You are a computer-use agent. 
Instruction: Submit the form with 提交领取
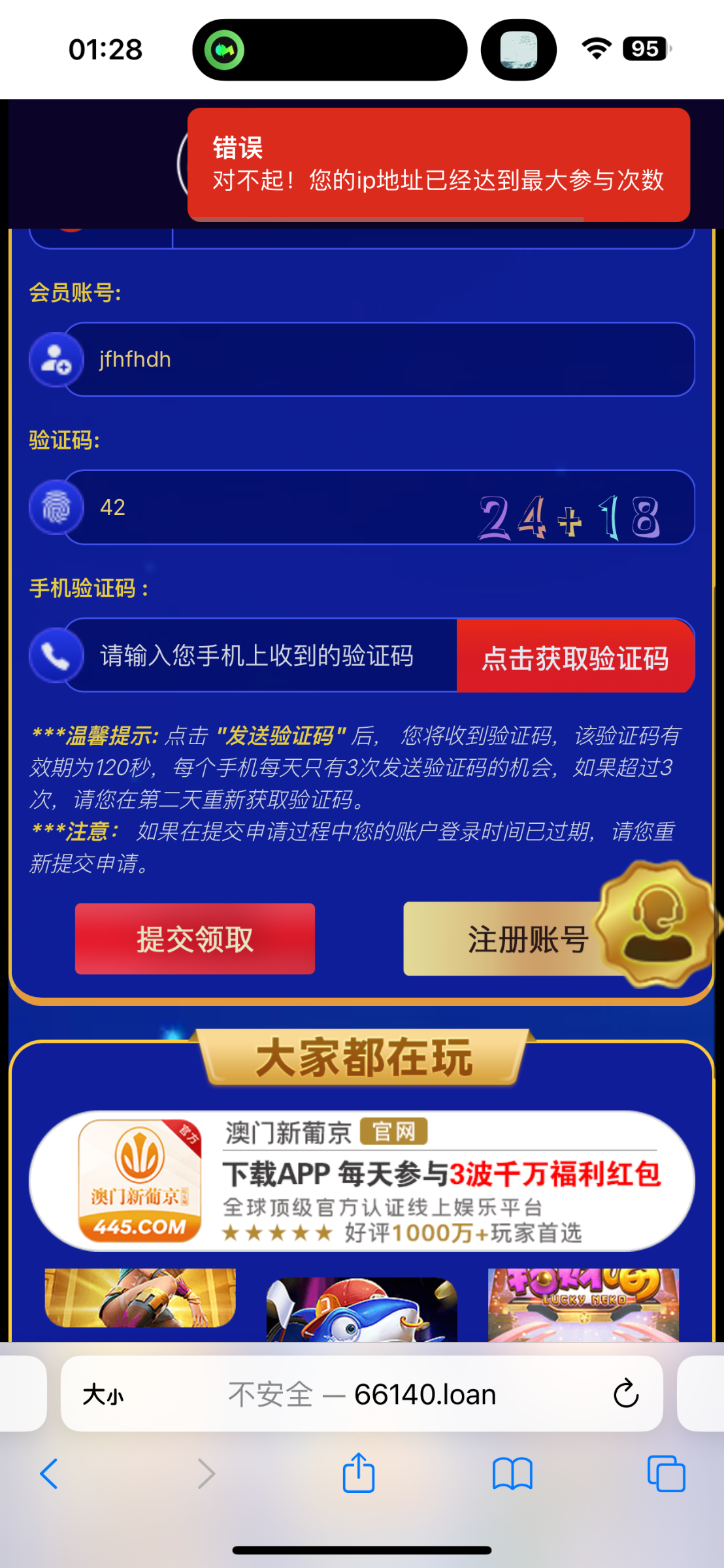pyautogui.click(x=195, y=939)
